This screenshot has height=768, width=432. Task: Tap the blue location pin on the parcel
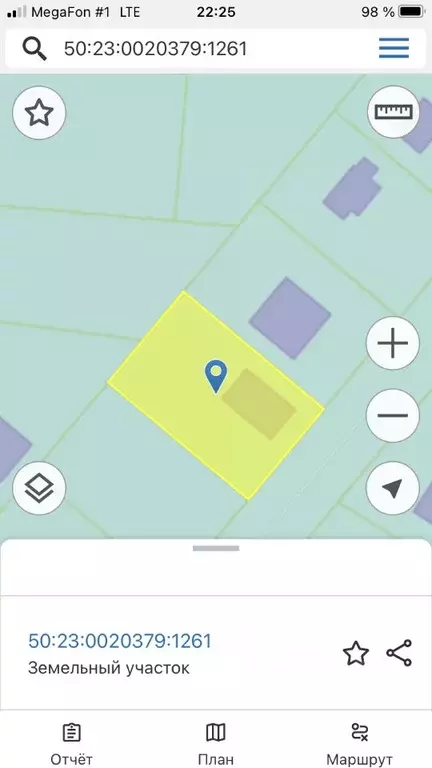click(x=216, y=376)
